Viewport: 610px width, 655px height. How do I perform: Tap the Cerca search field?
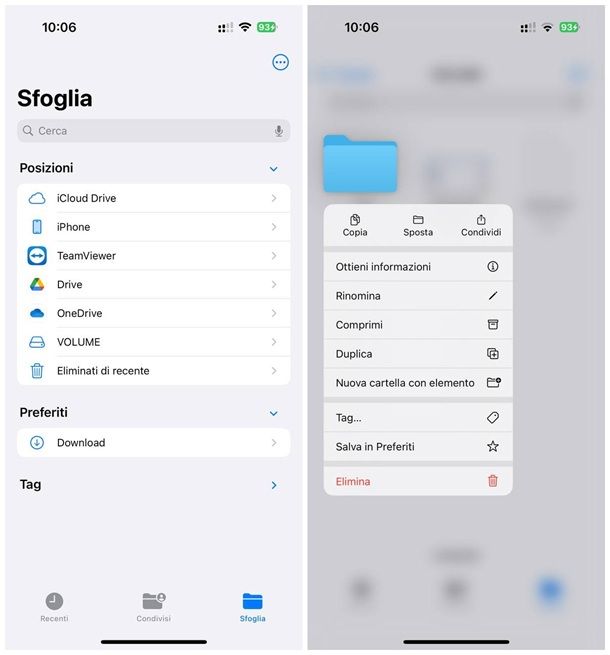coord(150,131)
